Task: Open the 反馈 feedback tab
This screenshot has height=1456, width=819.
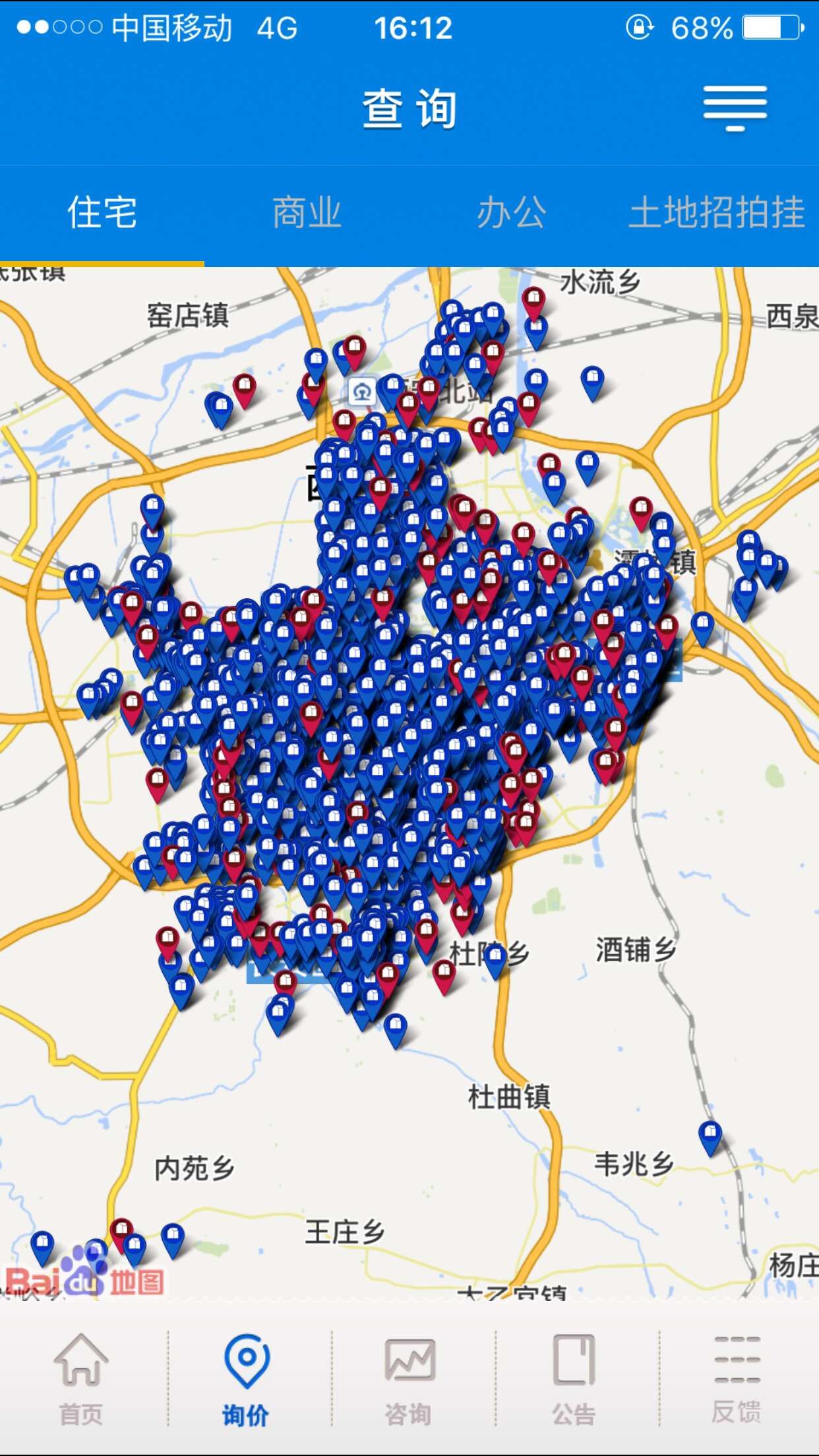Action: (737, 1378)
